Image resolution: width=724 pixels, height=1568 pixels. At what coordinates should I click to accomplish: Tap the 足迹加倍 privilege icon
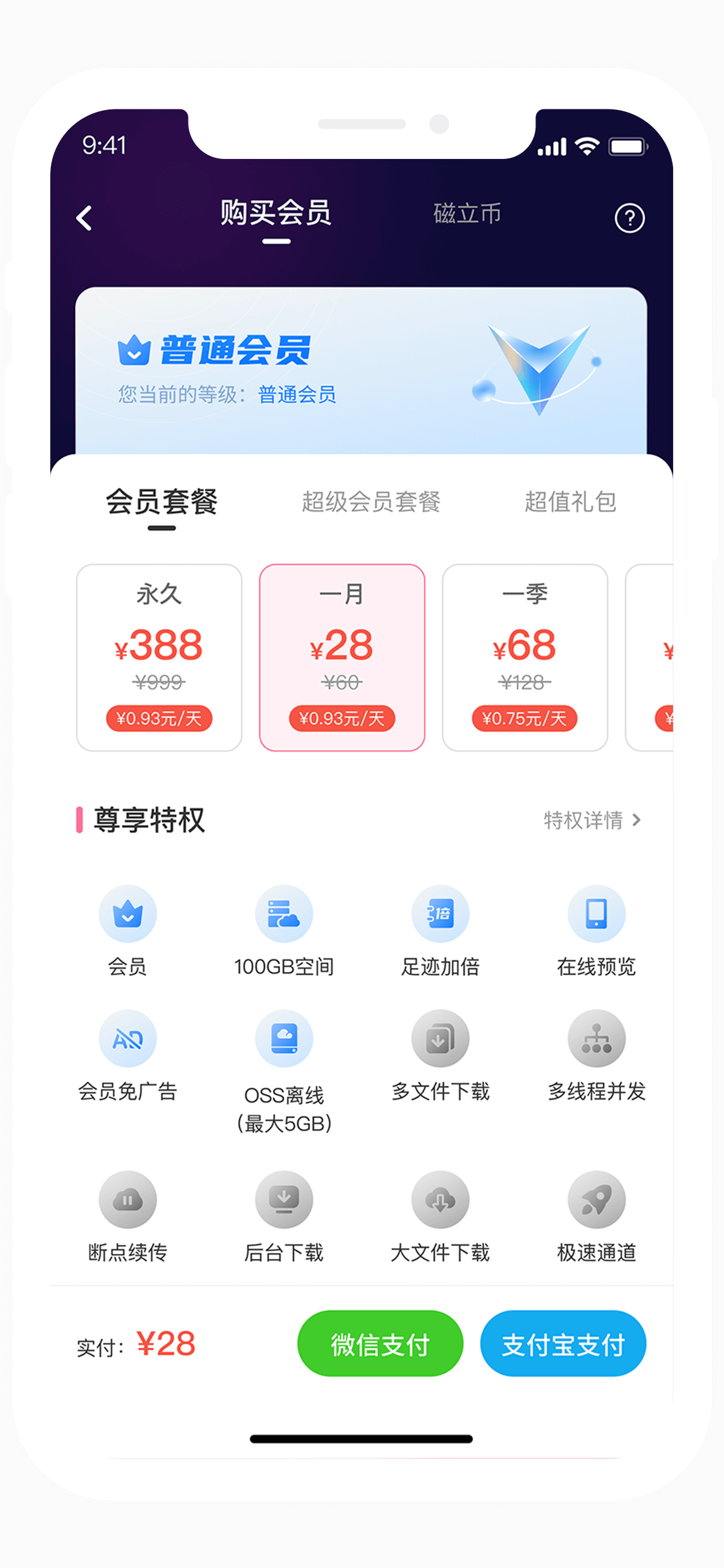tap(440, 914)
